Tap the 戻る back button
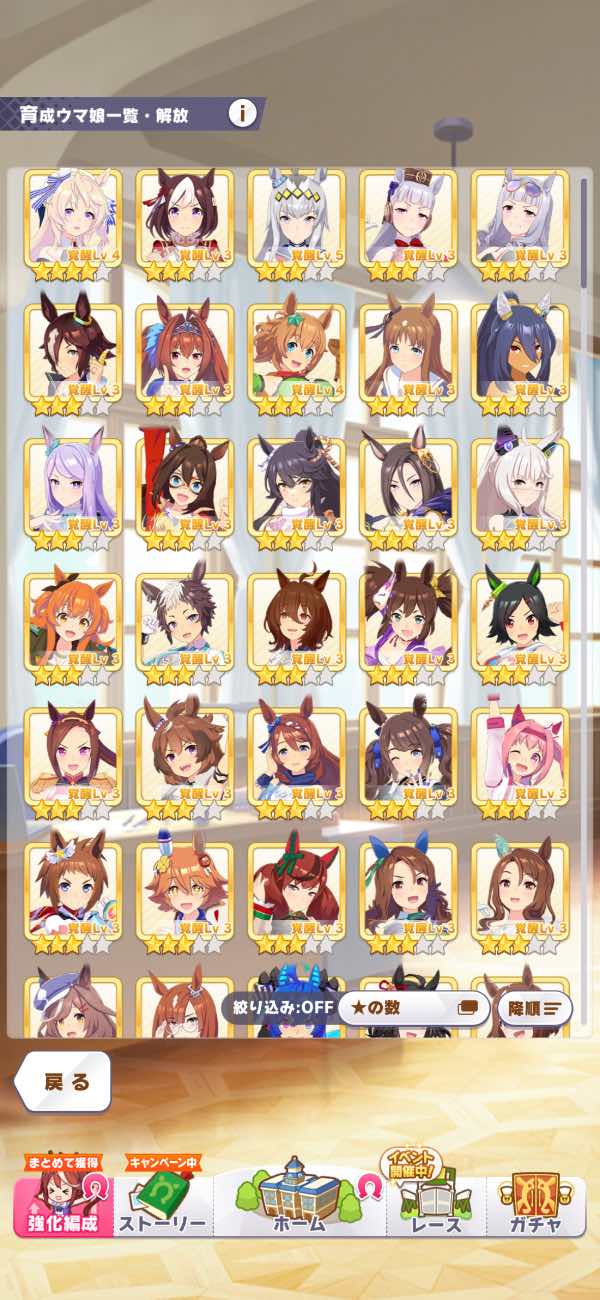Viewport: 600px width, 1300px height. (x=66, y=1082)
